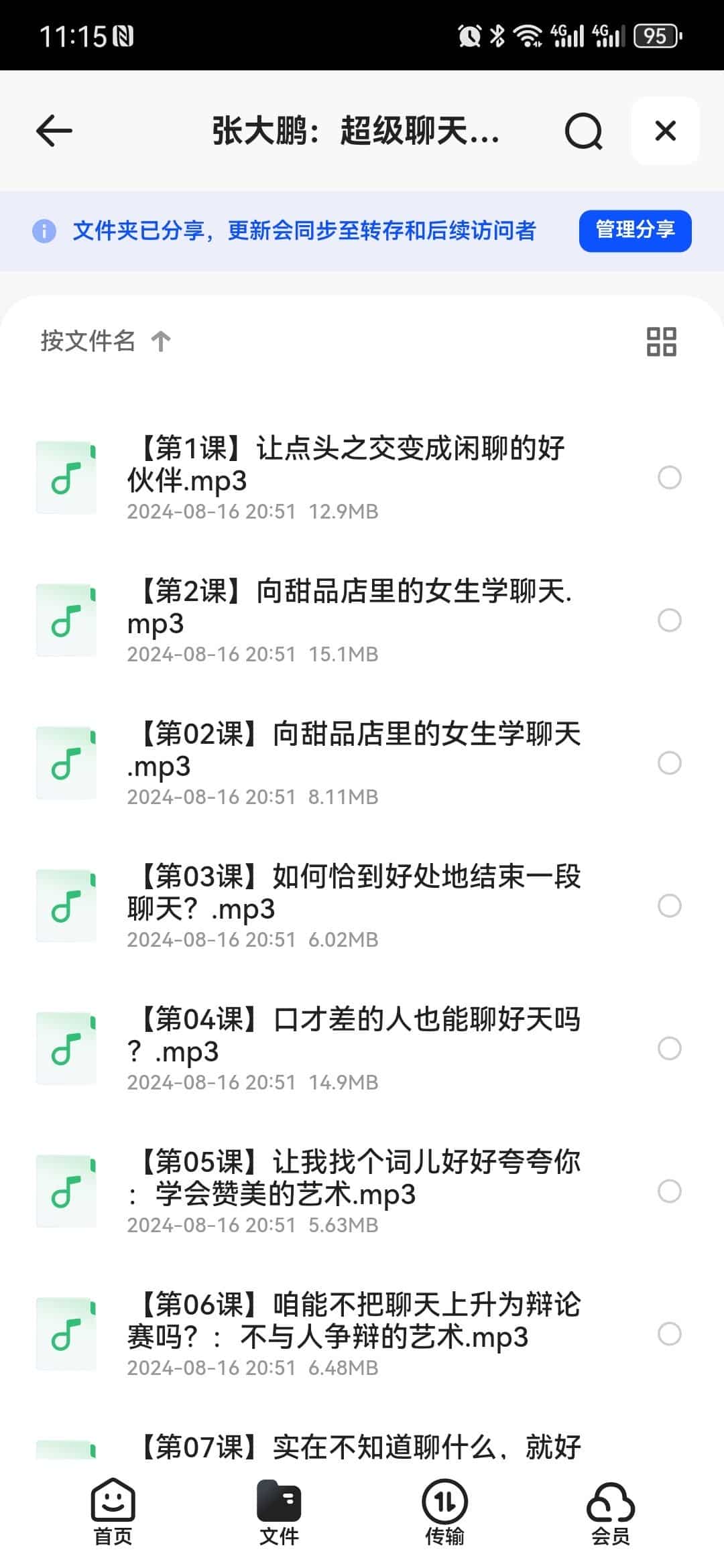The width and height of the screenshot is (724, 1568).
Task: Tick the checkbox for 【第03课】
Action: (669, 906)
